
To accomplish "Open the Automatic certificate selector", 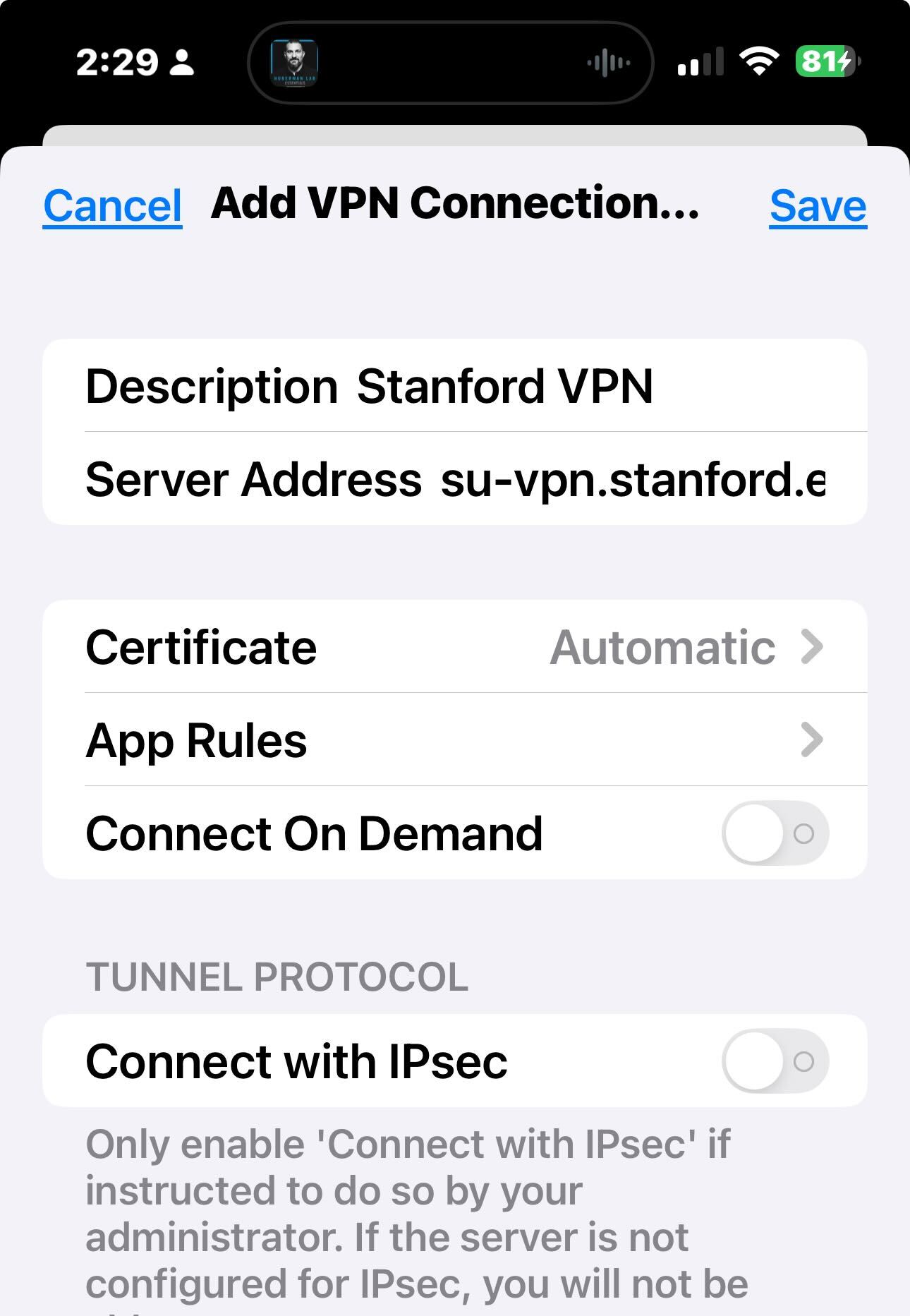I will point(662,647).
